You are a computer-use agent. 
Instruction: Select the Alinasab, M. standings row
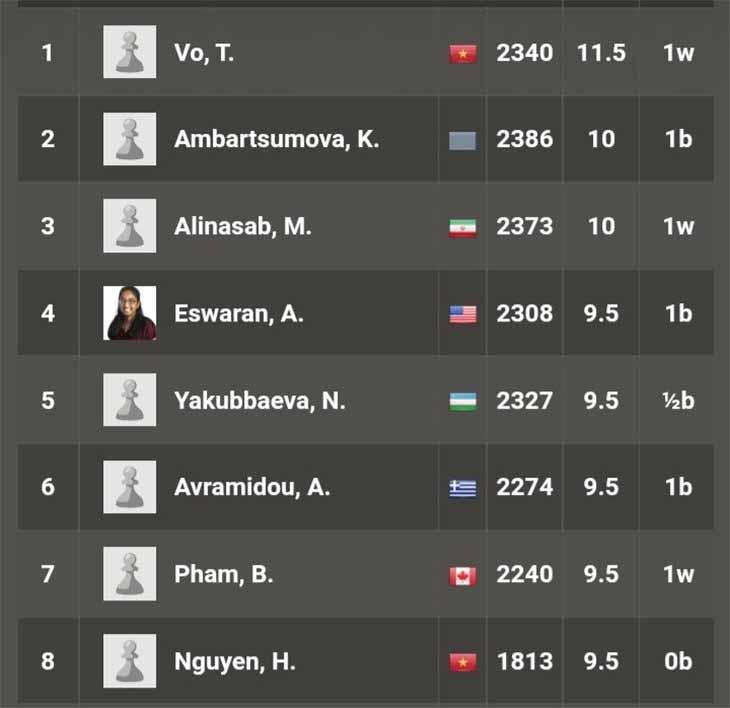click(x=365, y=226)
